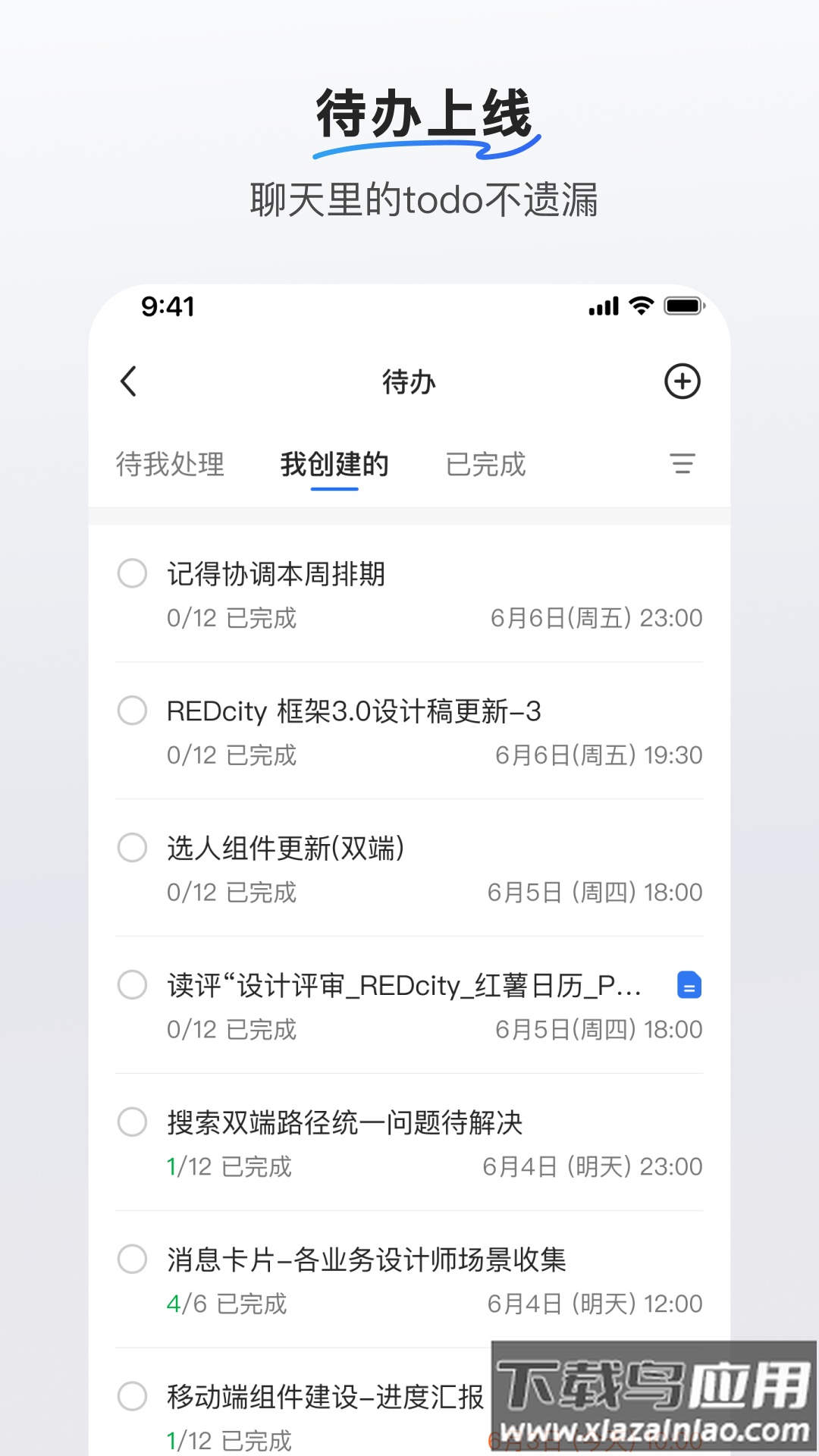This screenshot has height=1456, width=819.
Task: Complete the 选人组件更新(双端) task circle
Action: pos(132,849)
